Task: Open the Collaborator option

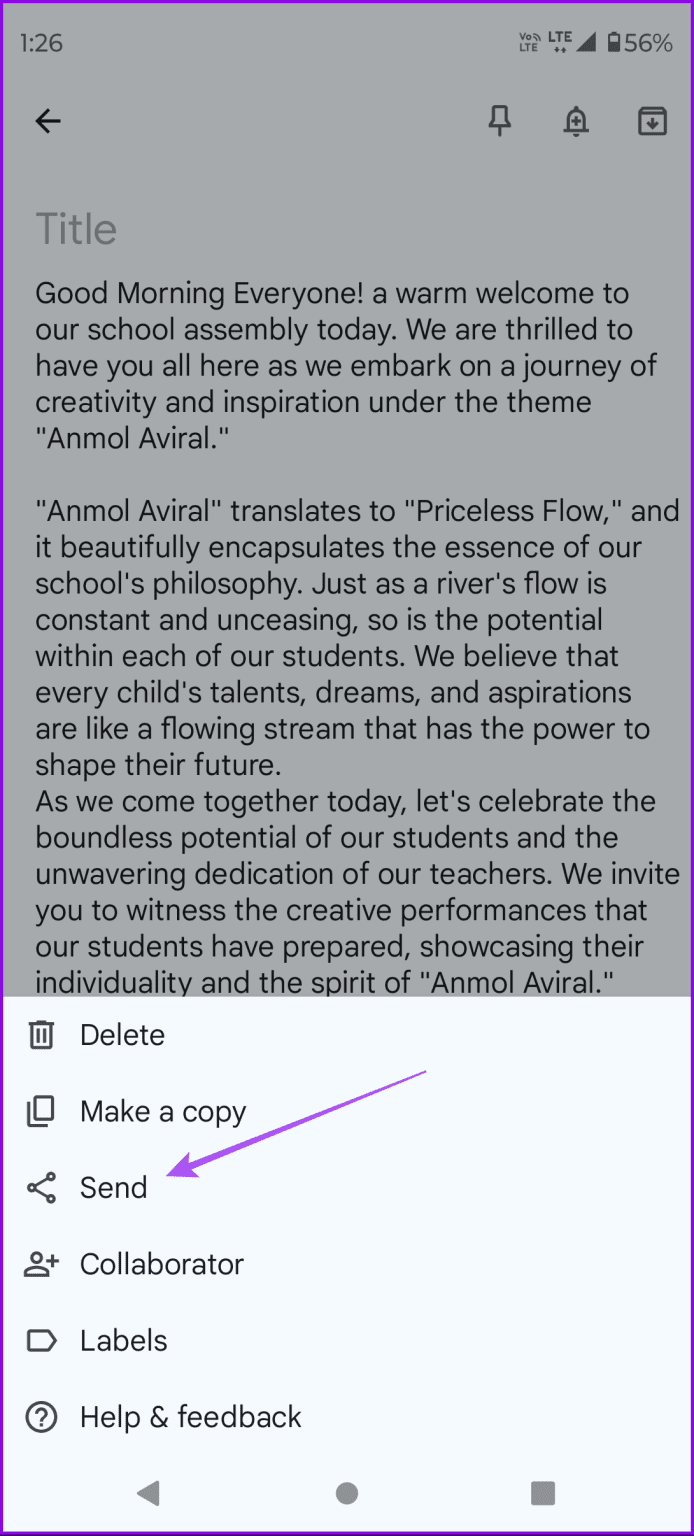Action: click(161, 1264)
